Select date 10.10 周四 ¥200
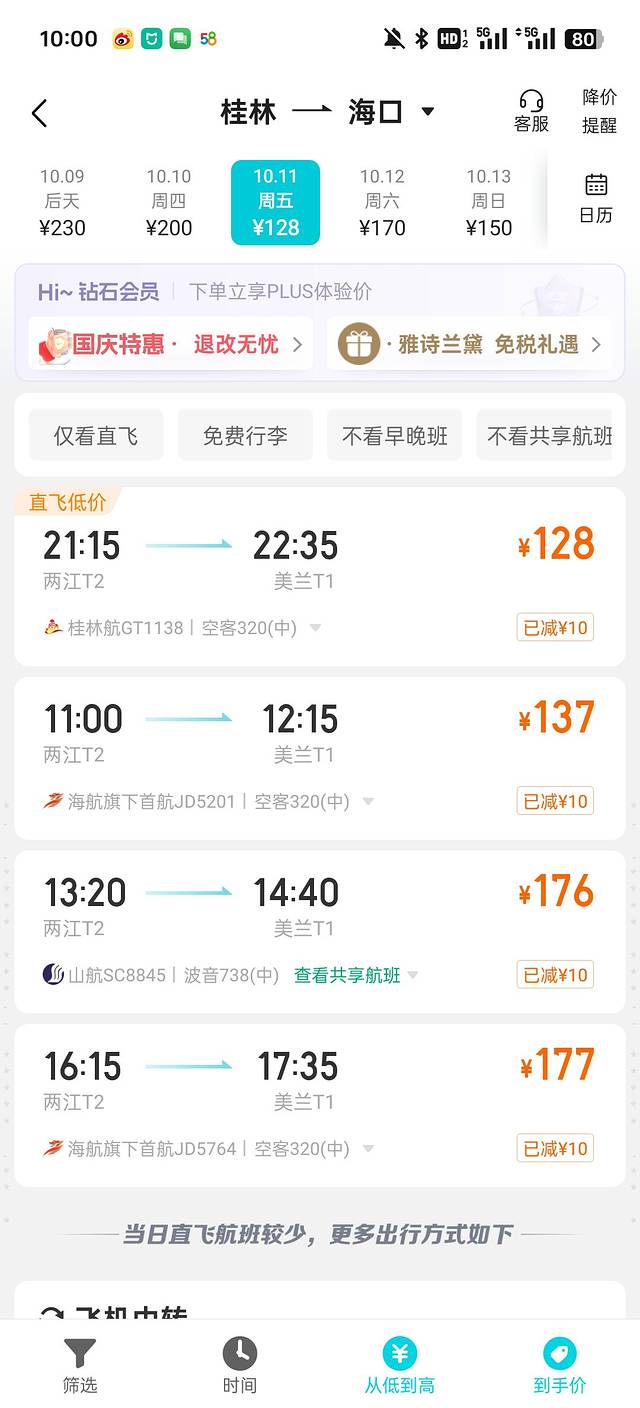 coord(169,202)
